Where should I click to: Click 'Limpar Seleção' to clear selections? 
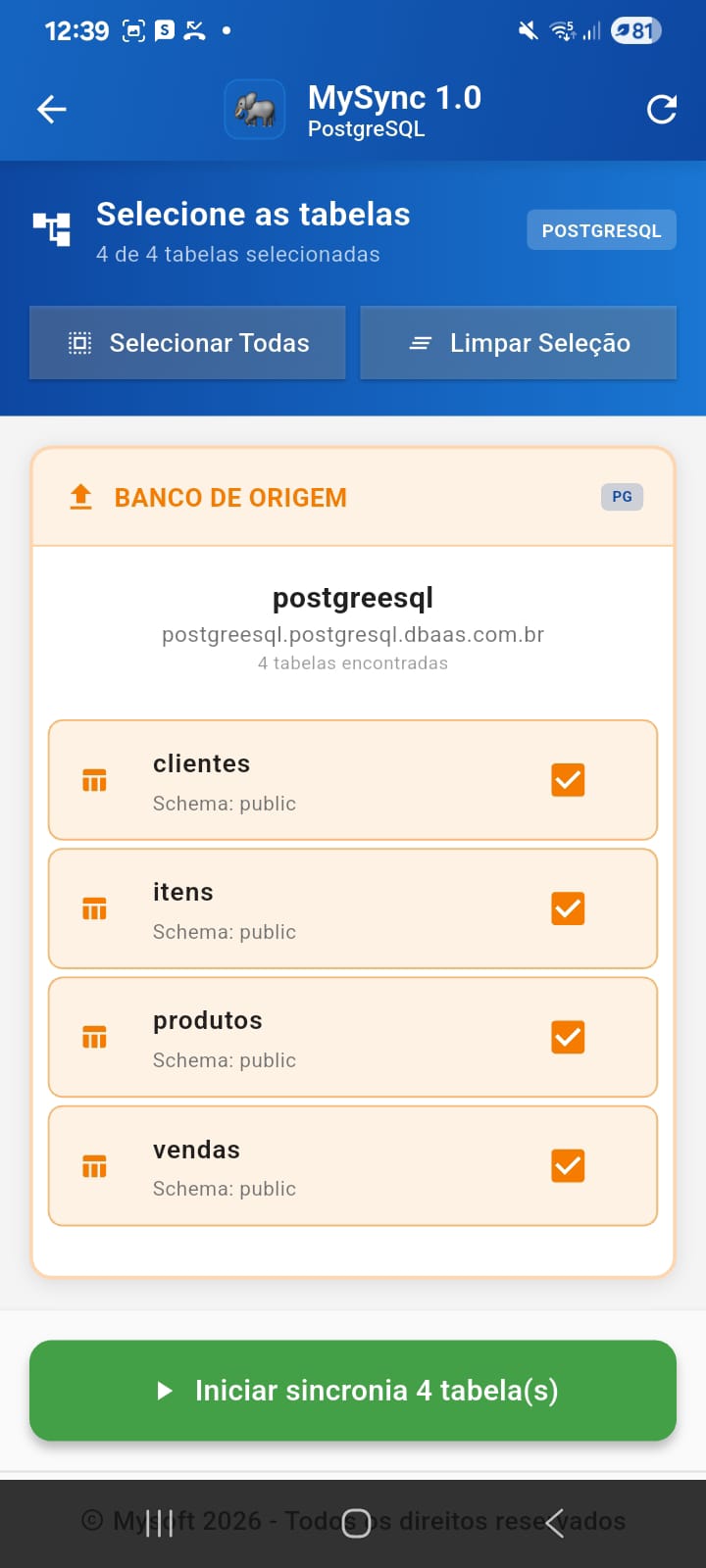click(518, 343)
